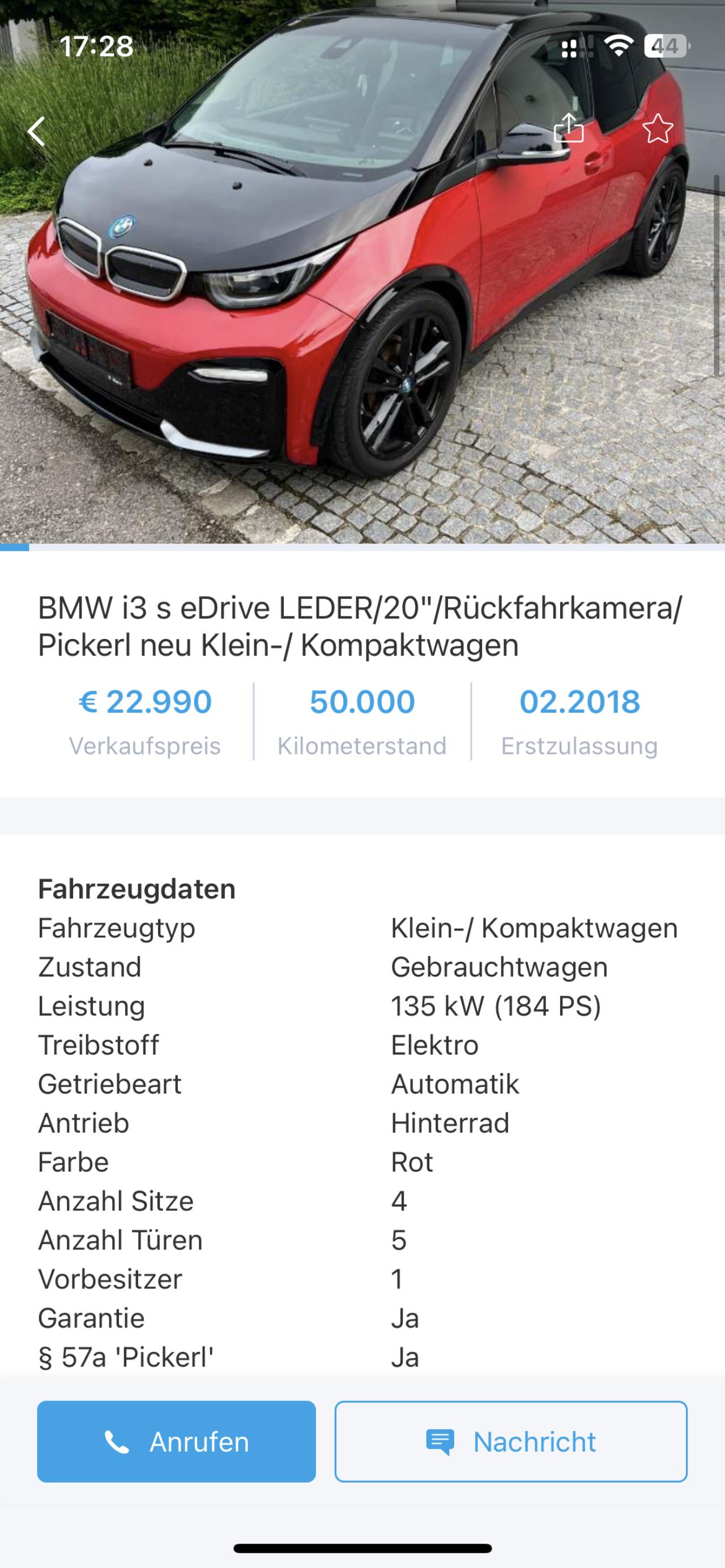Call the seller via Anrufen
Screen dimensions: 725x1568
(177, 1441)
